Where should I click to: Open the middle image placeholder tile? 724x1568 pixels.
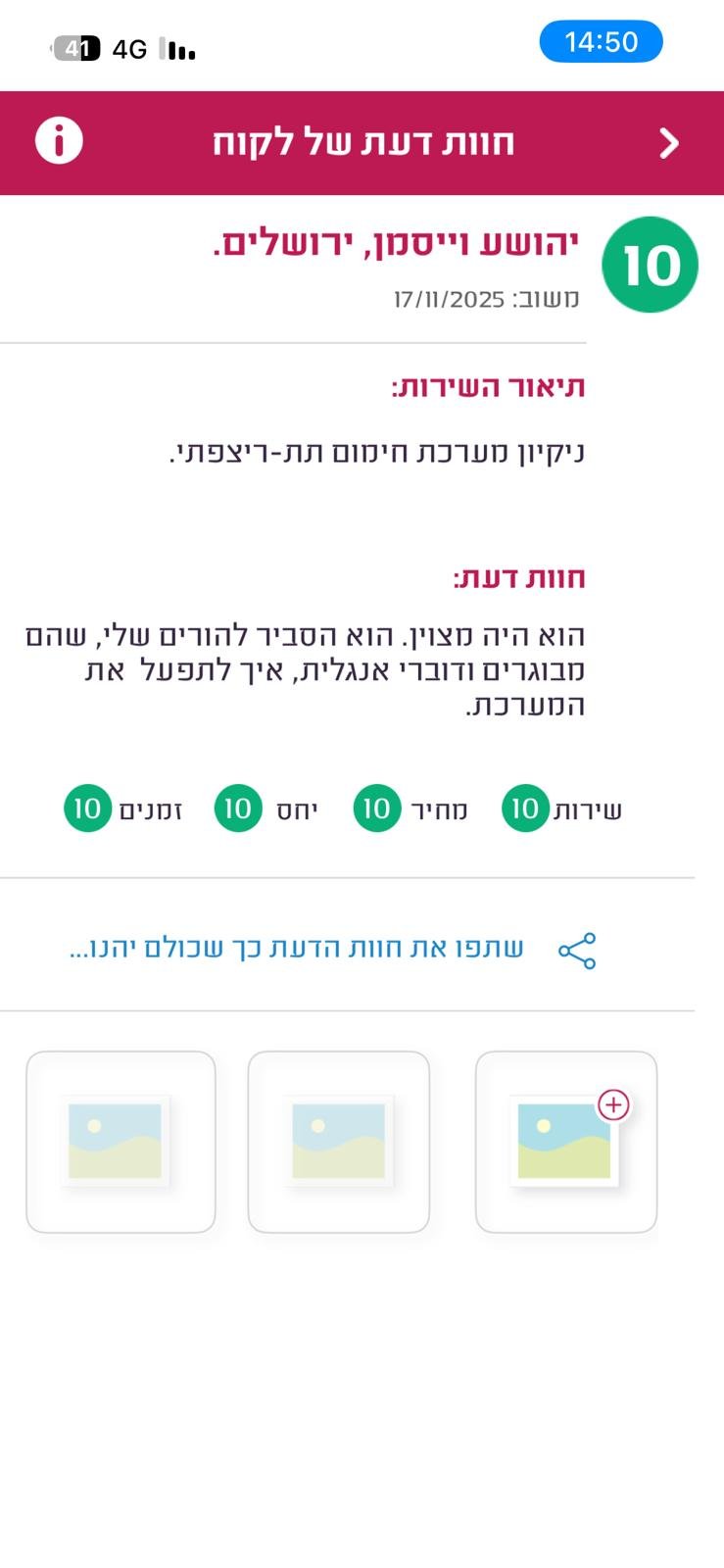pyautogui.click(x=338, y=1142)
